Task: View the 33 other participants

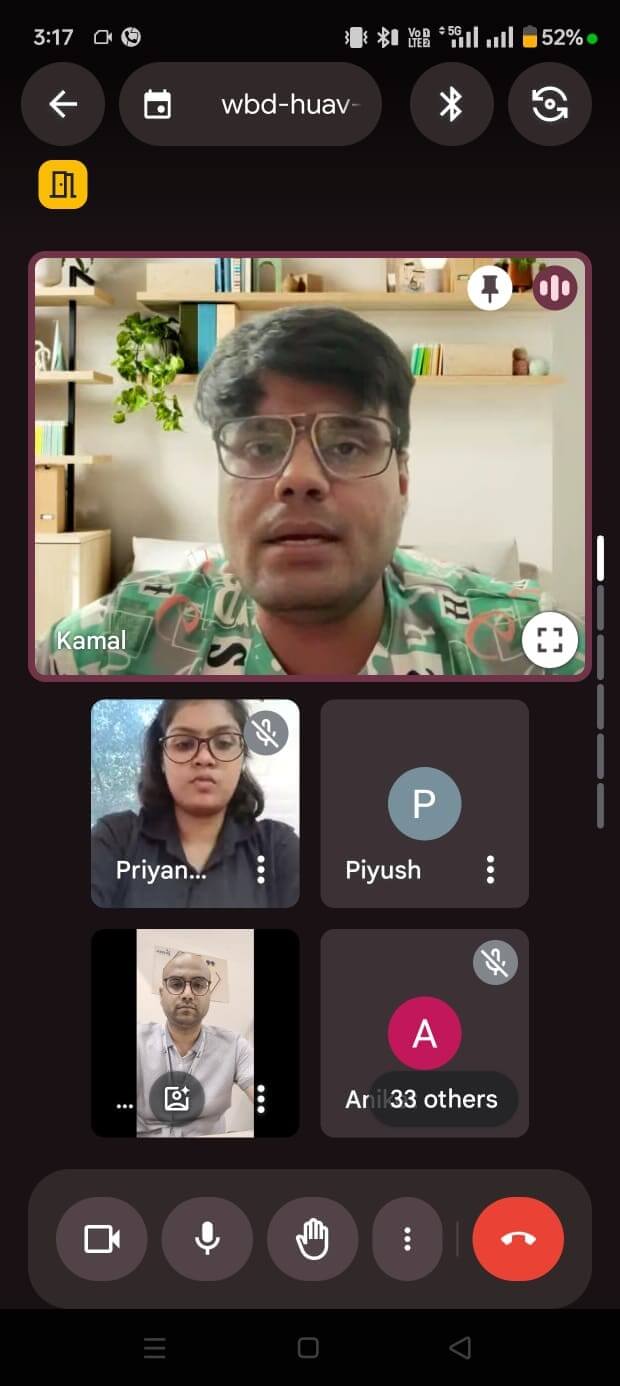Action: 443,1099
